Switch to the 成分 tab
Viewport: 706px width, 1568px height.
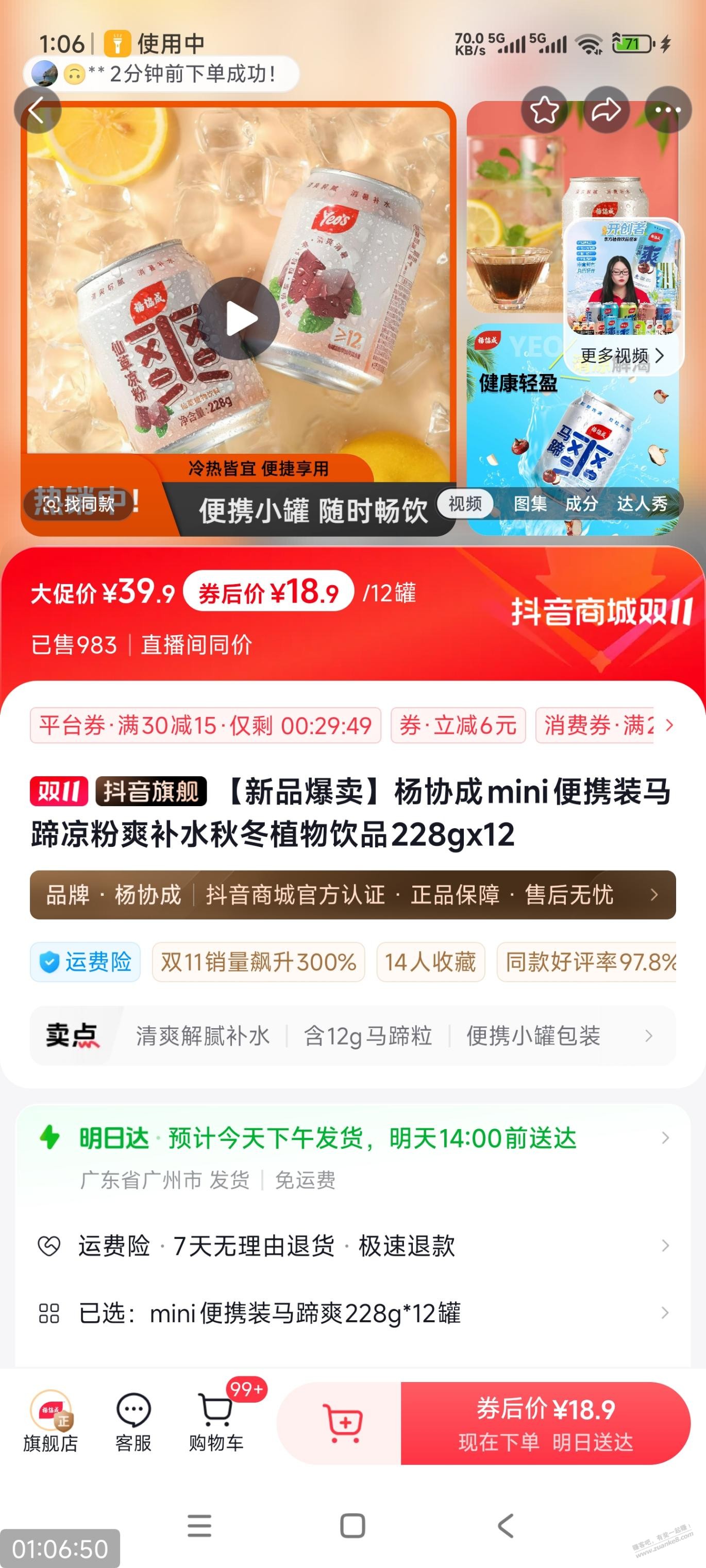click(x=581, y=504)
